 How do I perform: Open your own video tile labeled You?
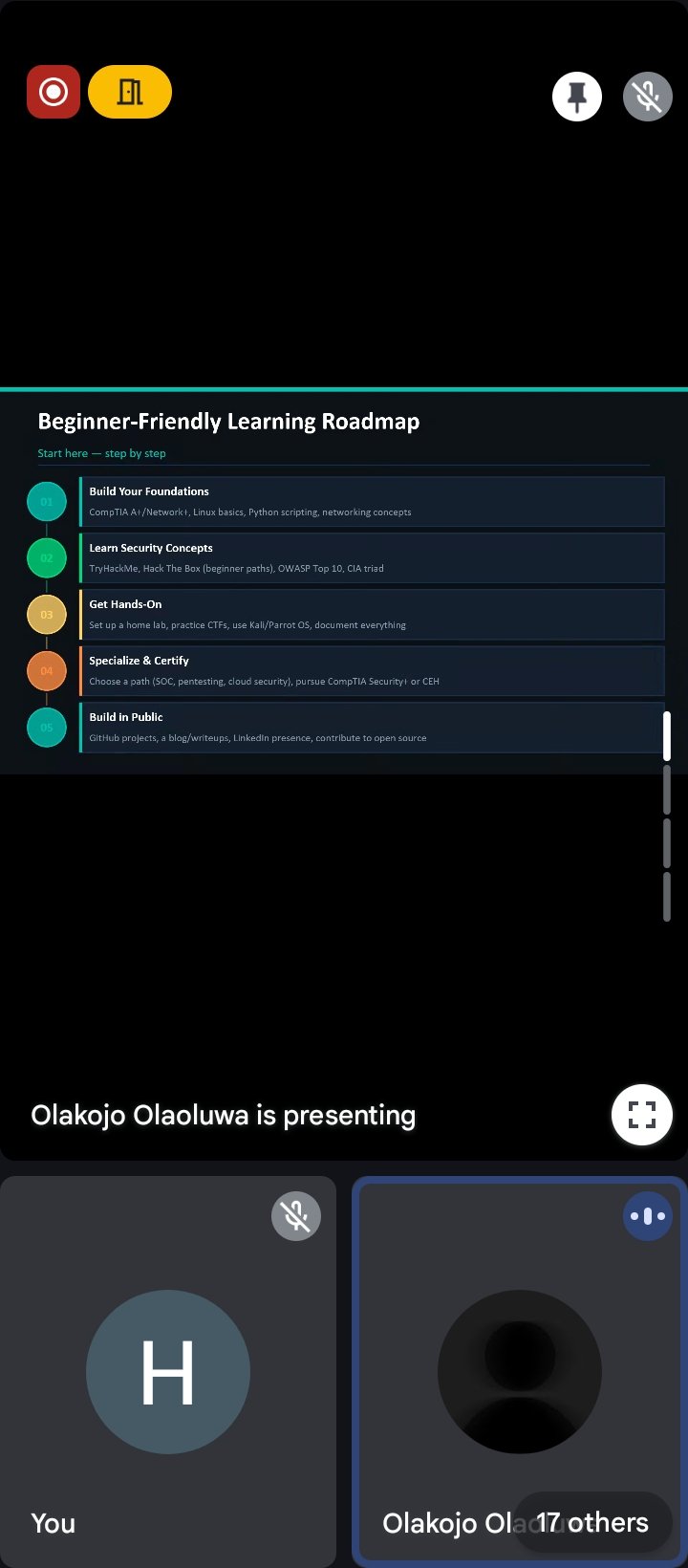(x=168, y=1371)
